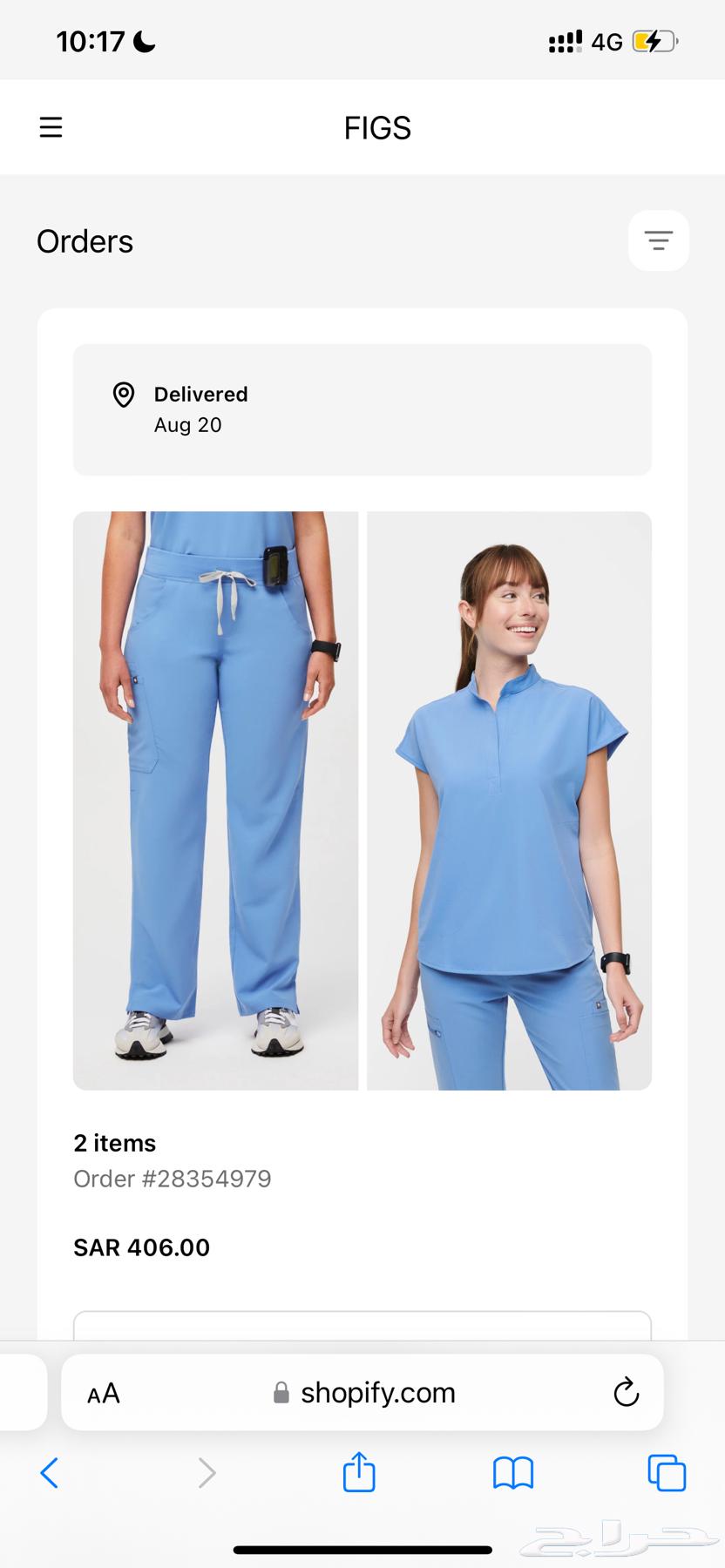The height and width of the screenshot is (1568, 725).
Task: Open the orders filter button
Action: tap(658, 240)
